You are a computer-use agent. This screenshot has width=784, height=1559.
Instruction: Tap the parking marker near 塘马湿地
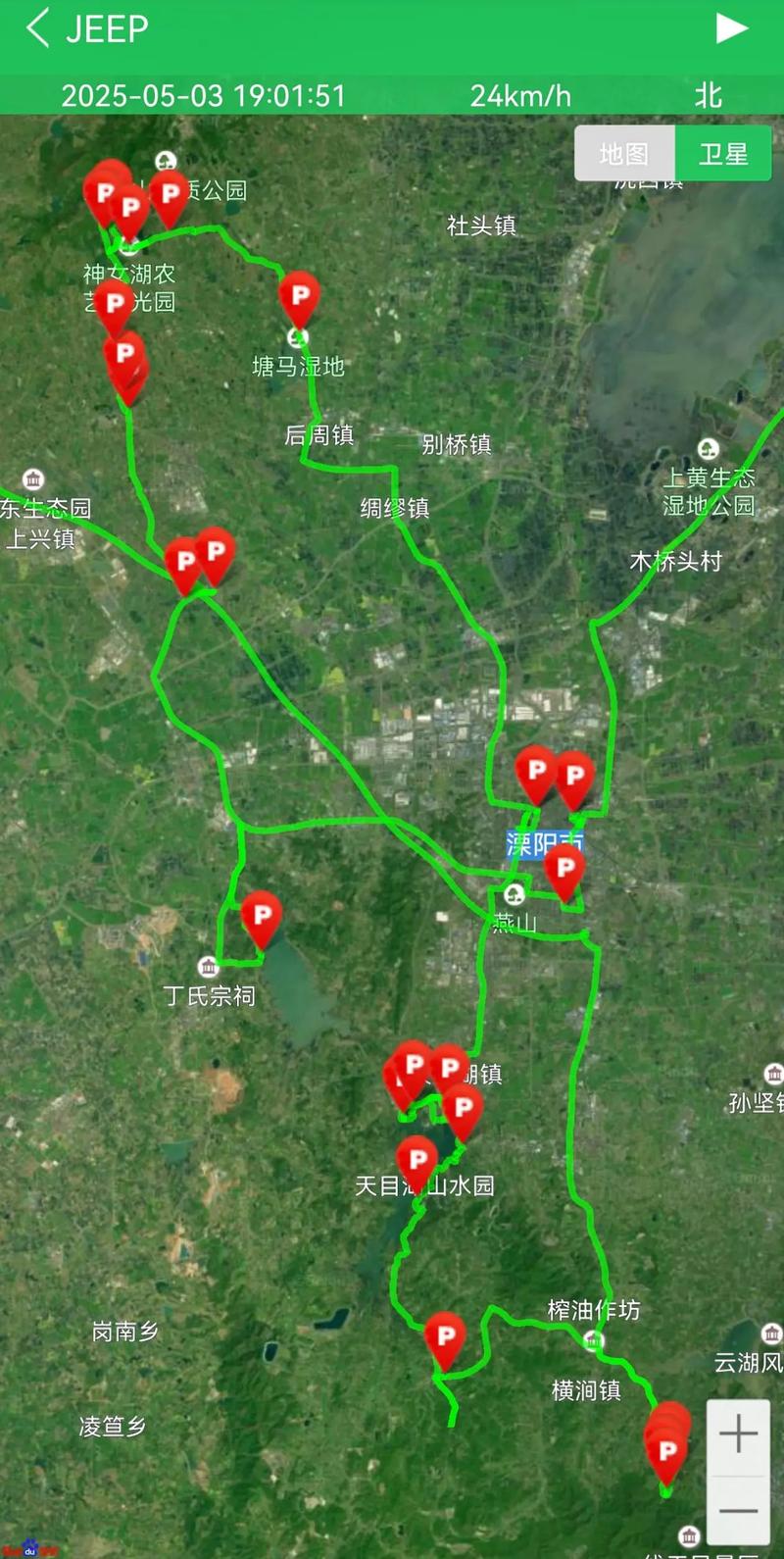300,299
